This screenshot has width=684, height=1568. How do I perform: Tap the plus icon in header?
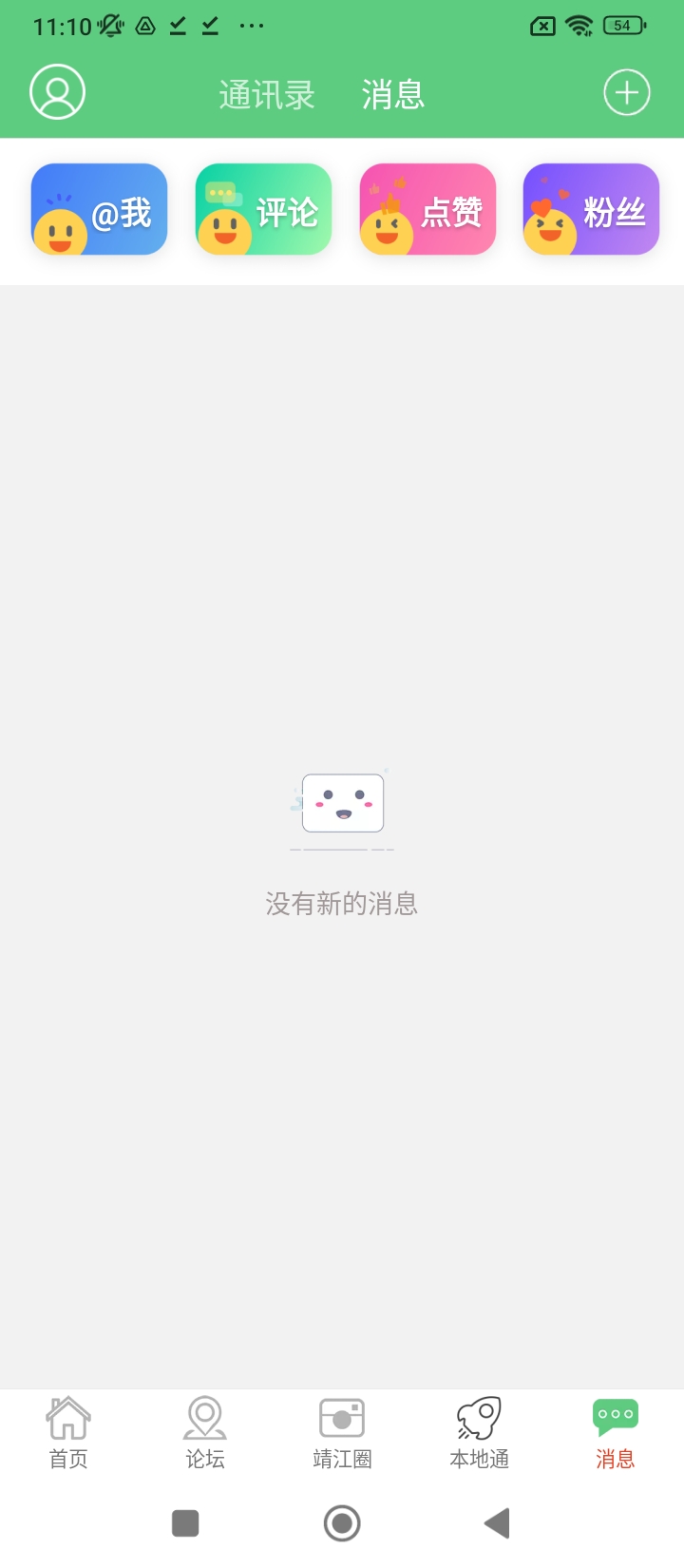(x=626, y=92)
